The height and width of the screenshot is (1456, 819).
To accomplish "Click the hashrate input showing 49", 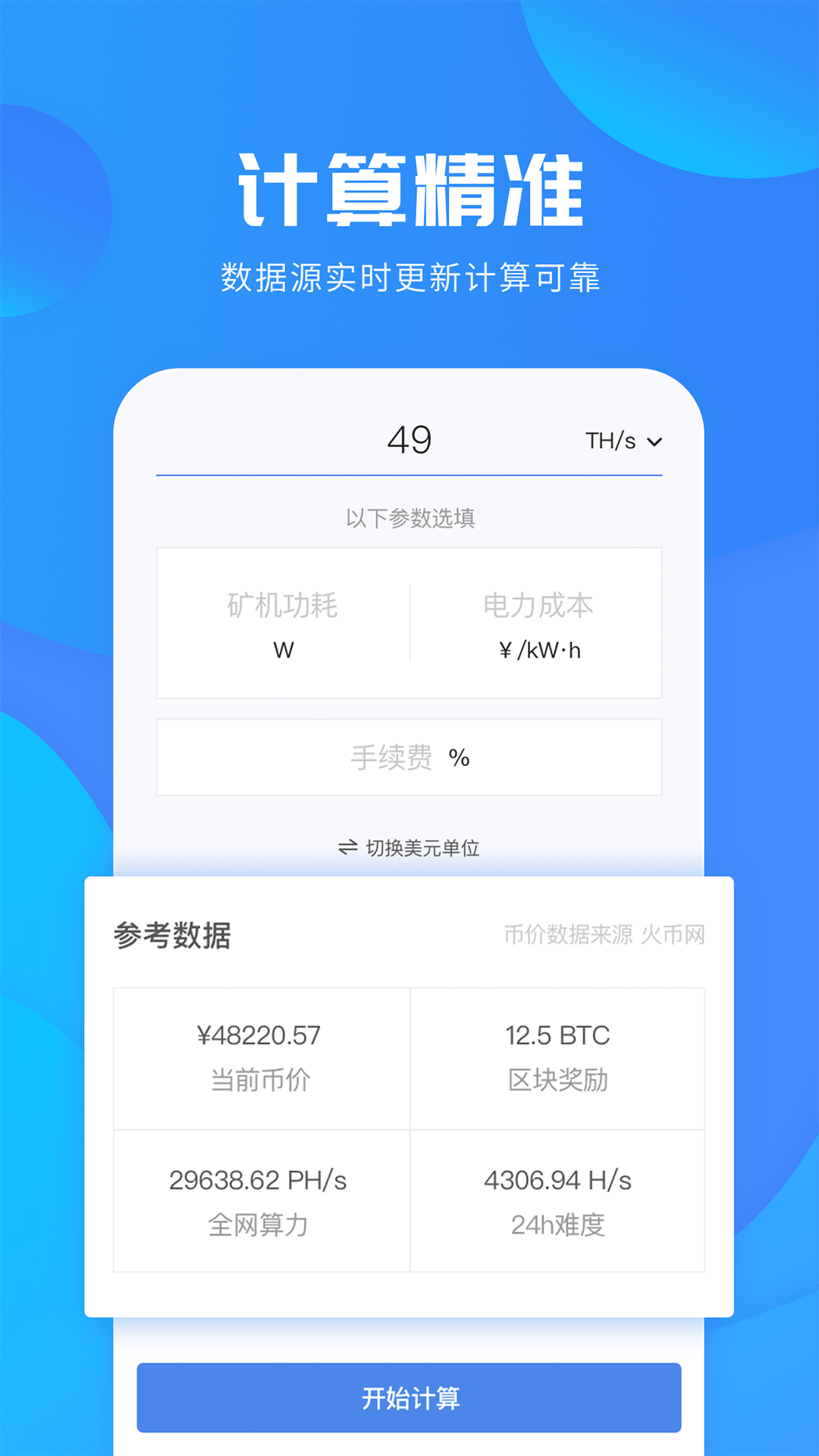I will [409, 438].
